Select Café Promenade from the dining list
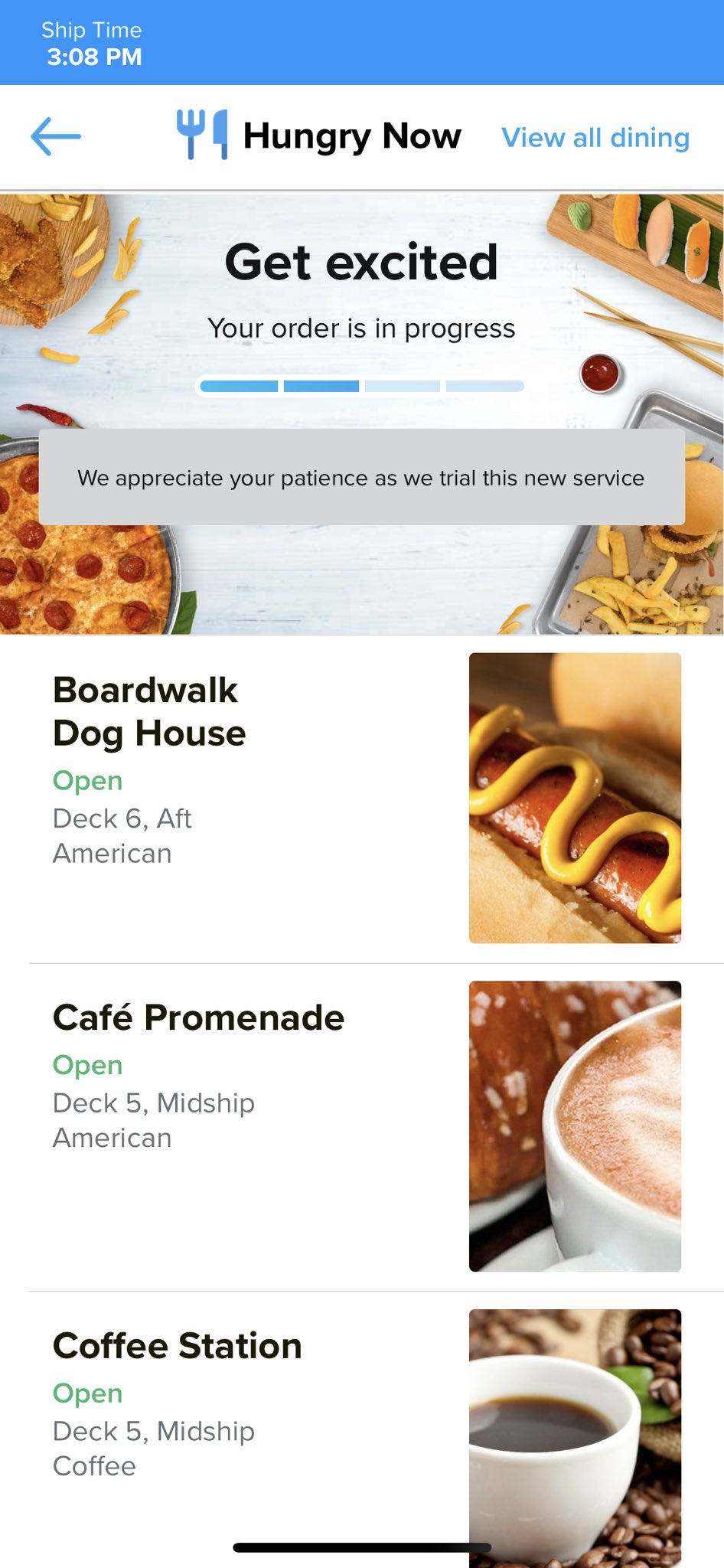 click(x=198, y=1018)
